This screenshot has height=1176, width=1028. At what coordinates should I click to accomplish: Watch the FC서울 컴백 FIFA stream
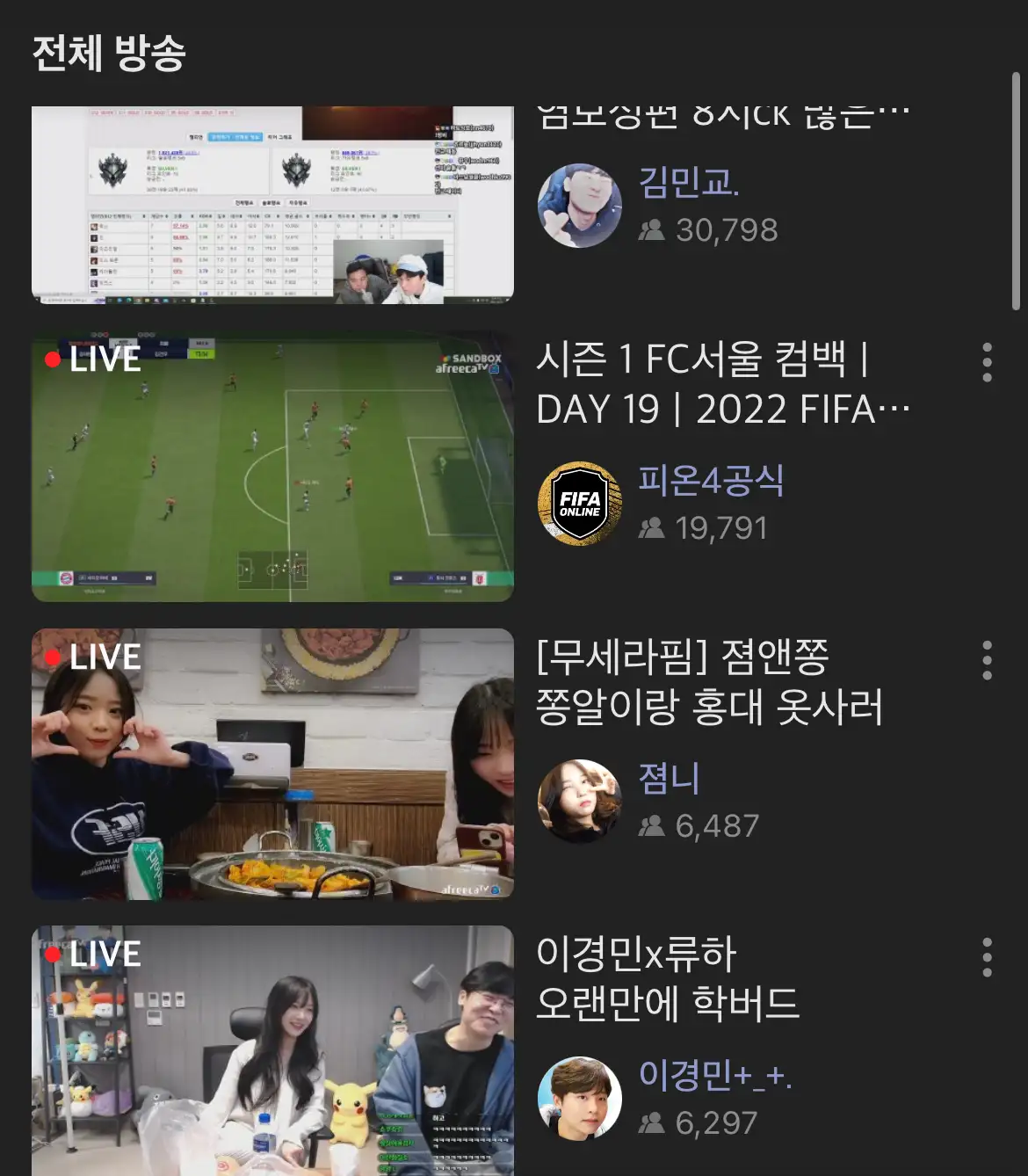click(272, 467)
